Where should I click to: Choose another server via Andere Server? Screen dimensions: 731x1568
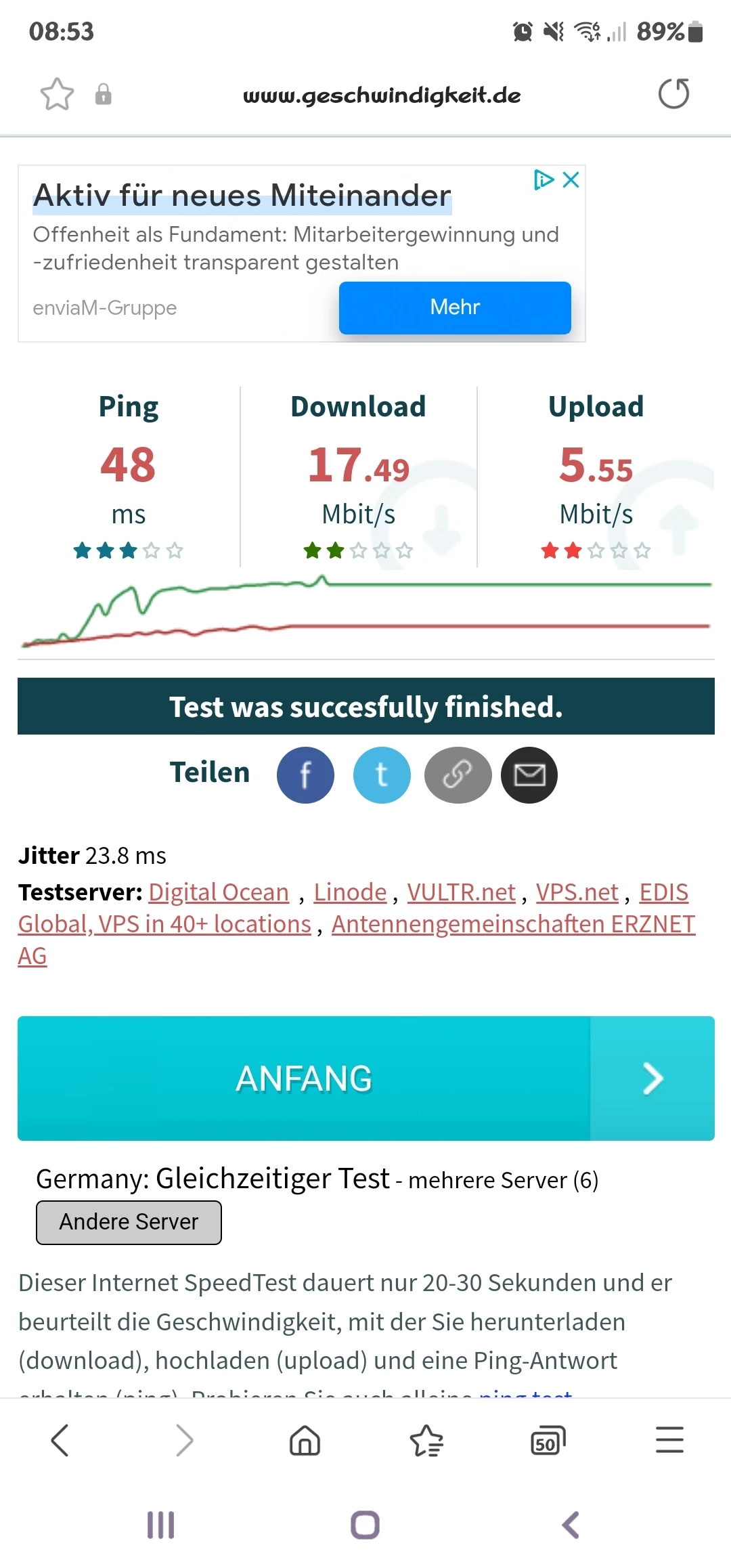pos(129,1222)
